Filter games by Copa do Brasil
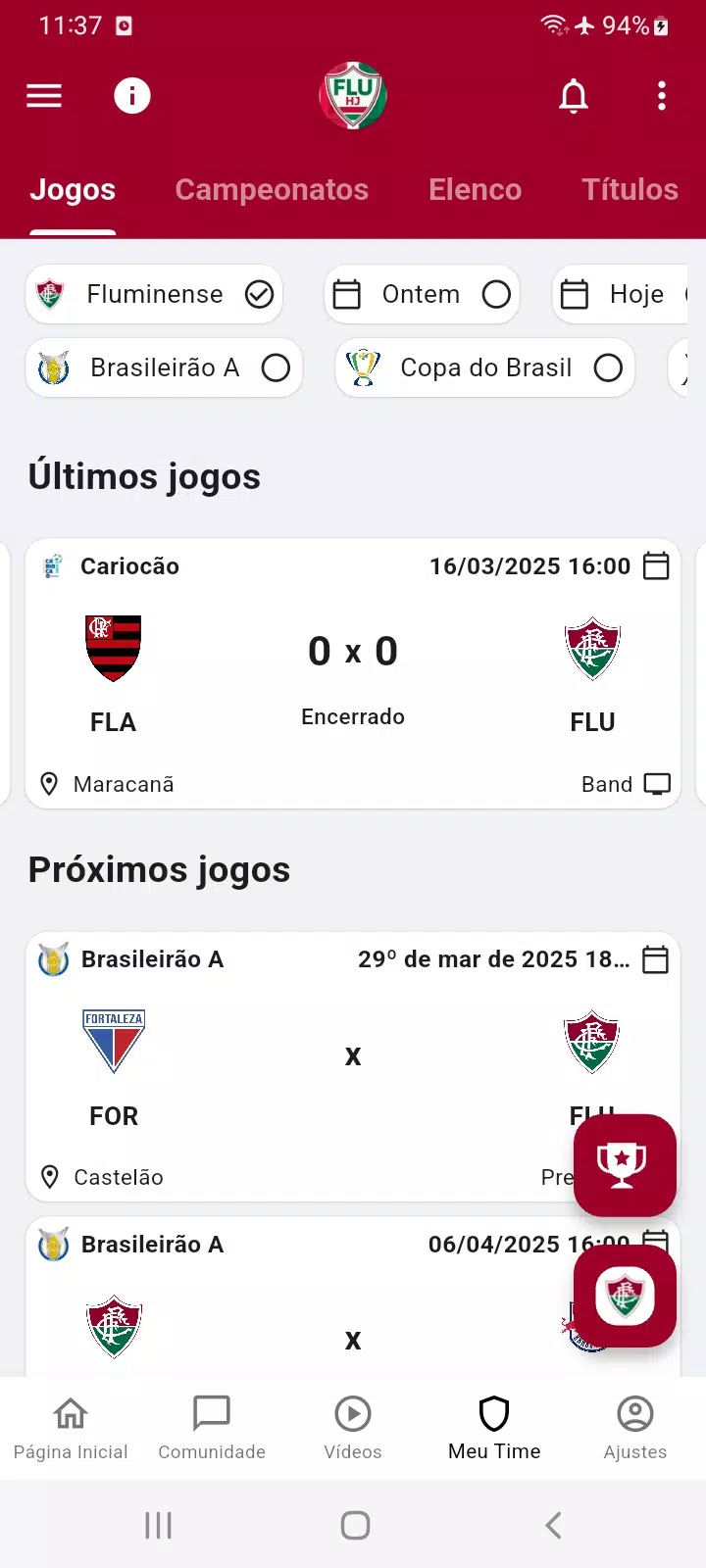 coord(485,367)
